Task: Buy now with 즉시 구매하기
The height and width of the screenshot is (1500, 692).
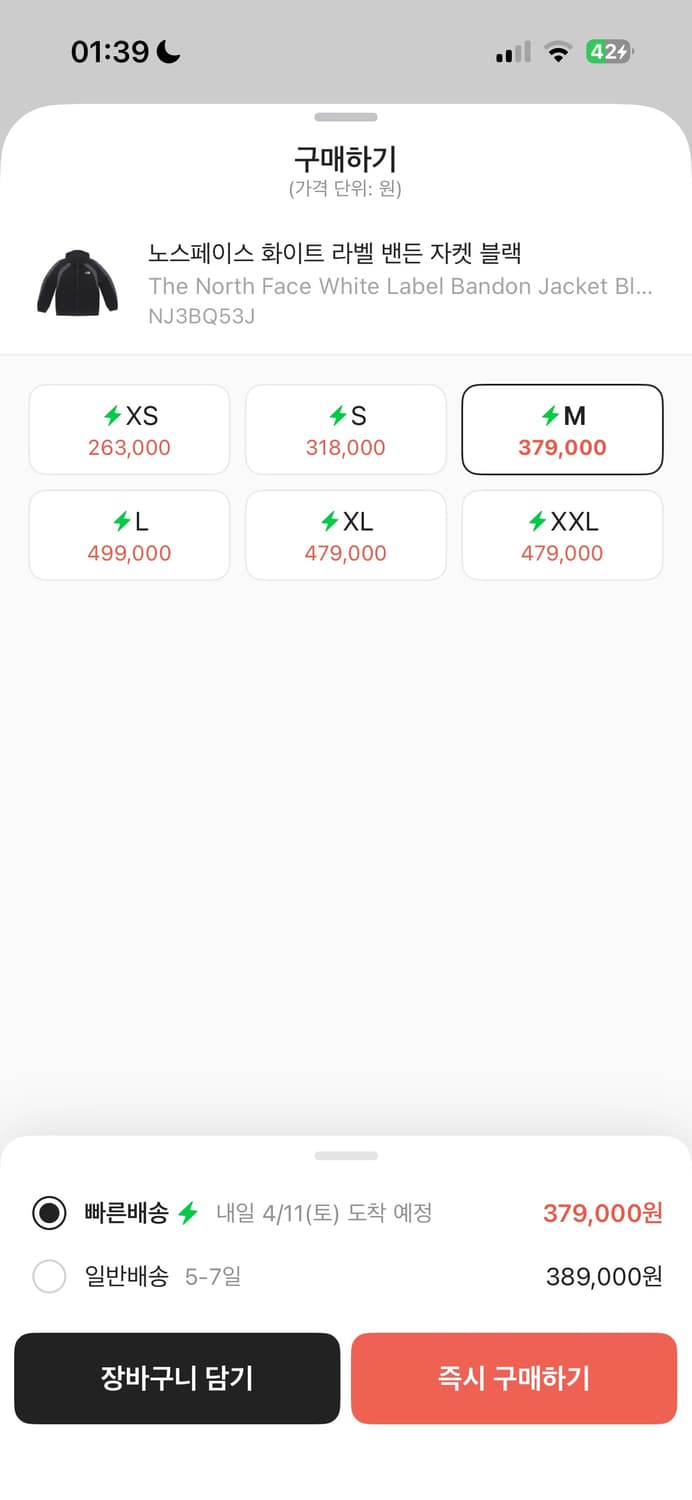Action: (514, 1378)
